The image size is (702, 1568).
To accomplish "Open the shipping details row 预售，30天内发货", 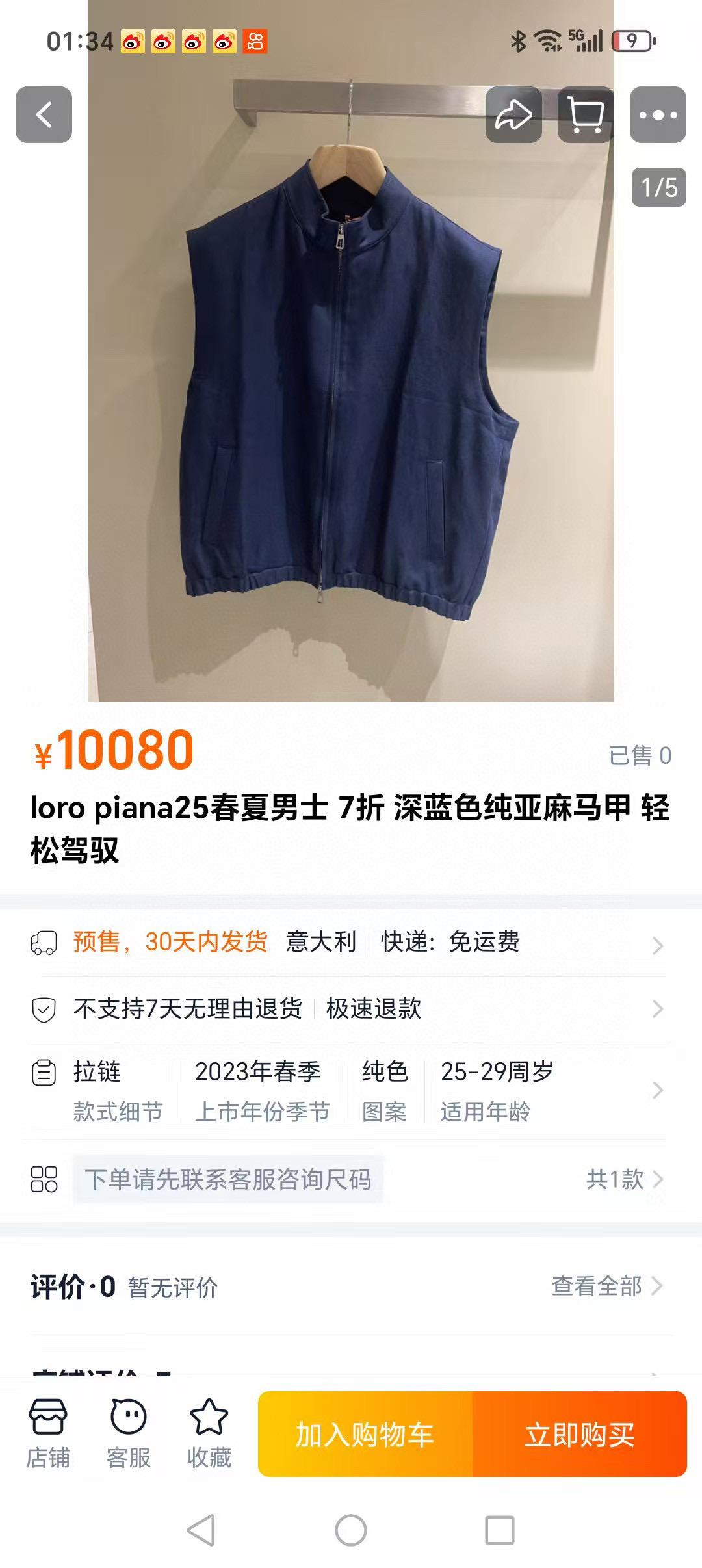I will coord(351,943).
